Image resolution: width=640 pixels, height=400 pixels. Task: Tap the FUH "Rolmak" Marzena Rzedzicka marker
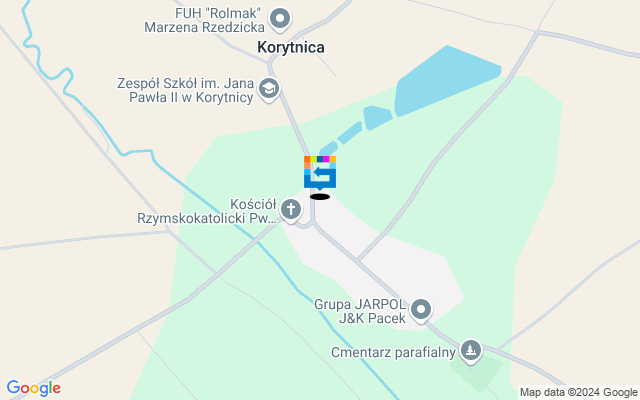281,17
